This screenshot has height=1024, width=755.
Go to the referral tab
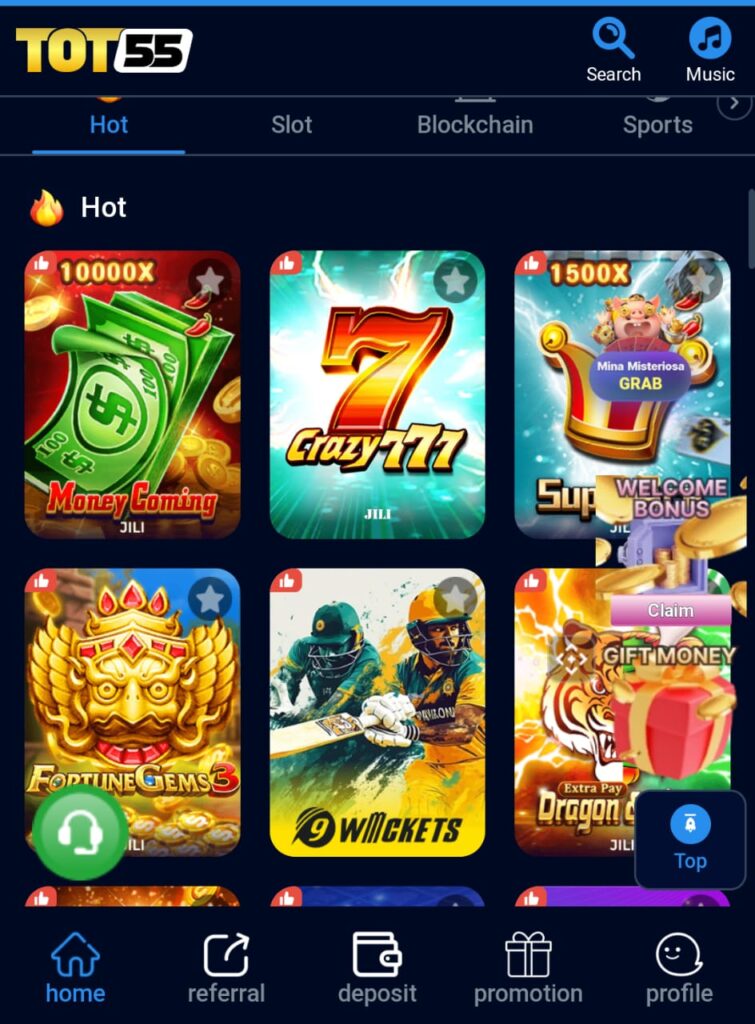[226, 968]
